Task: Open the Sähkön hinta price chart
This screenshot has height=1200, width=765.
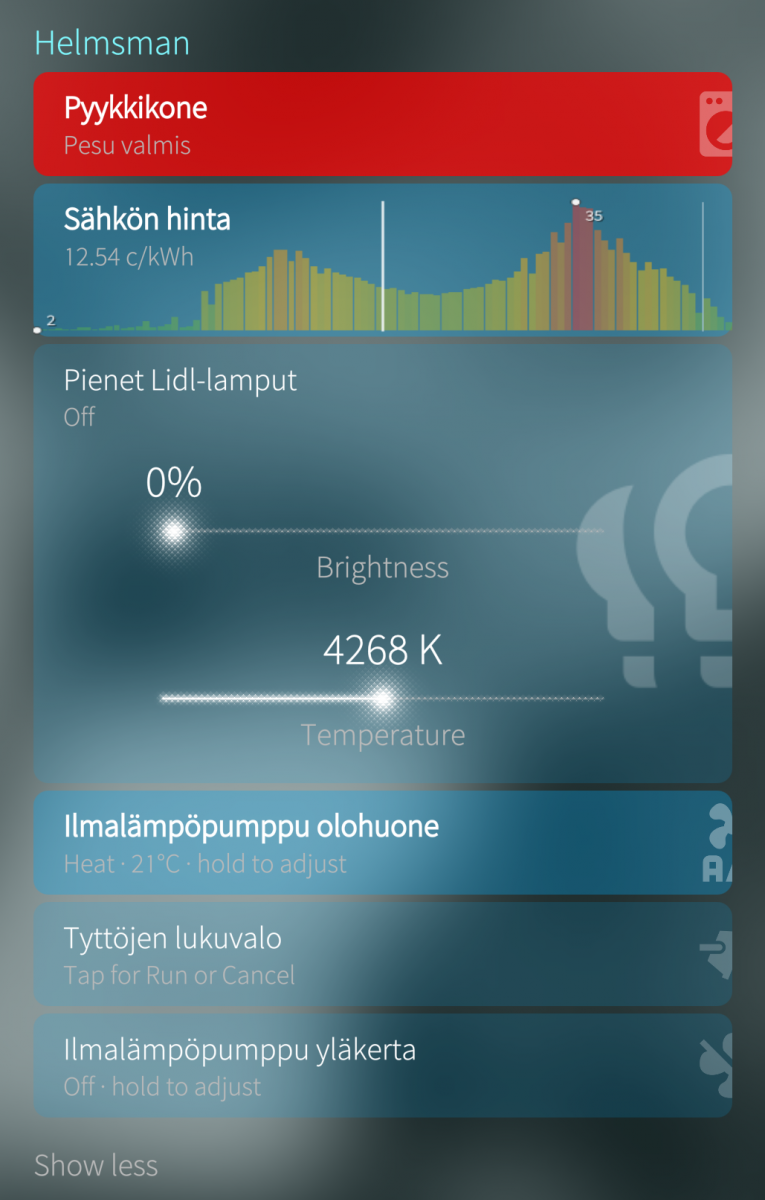Action: 383,257
